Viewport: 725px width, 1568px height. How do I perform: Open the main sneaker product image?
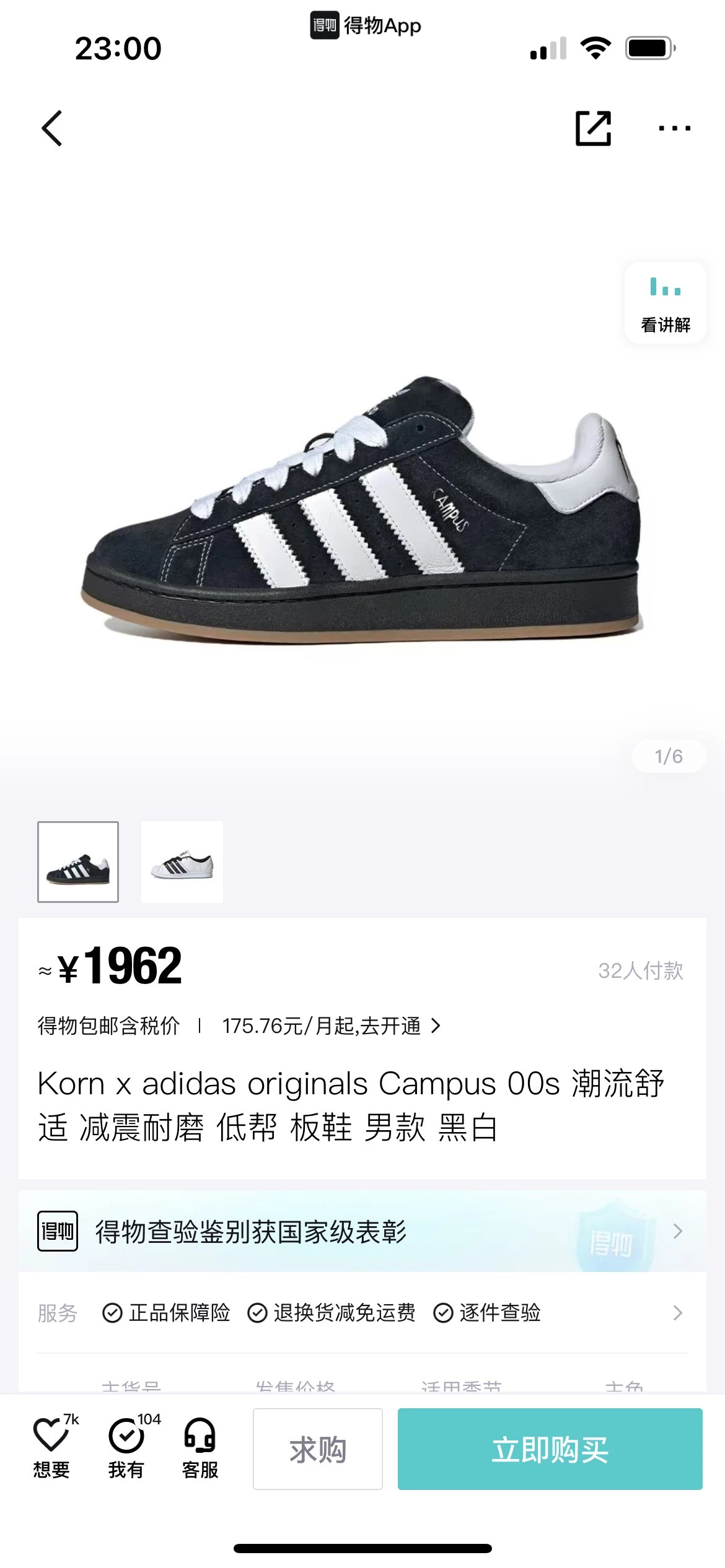click(x=362, y=509)
